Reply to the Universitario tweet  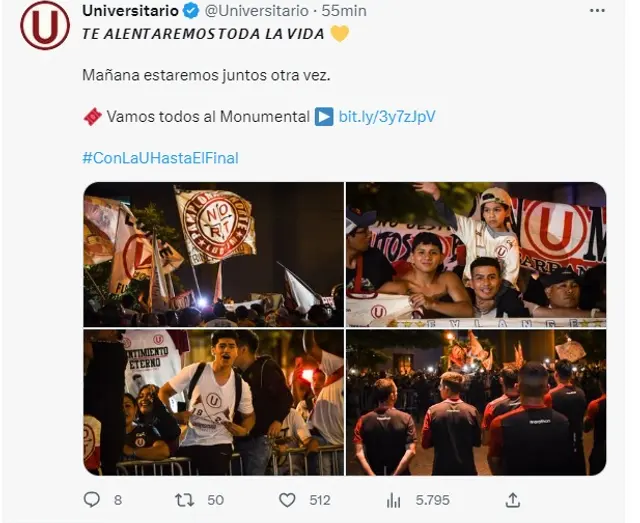pyautogui.click(x=92, y=500)
